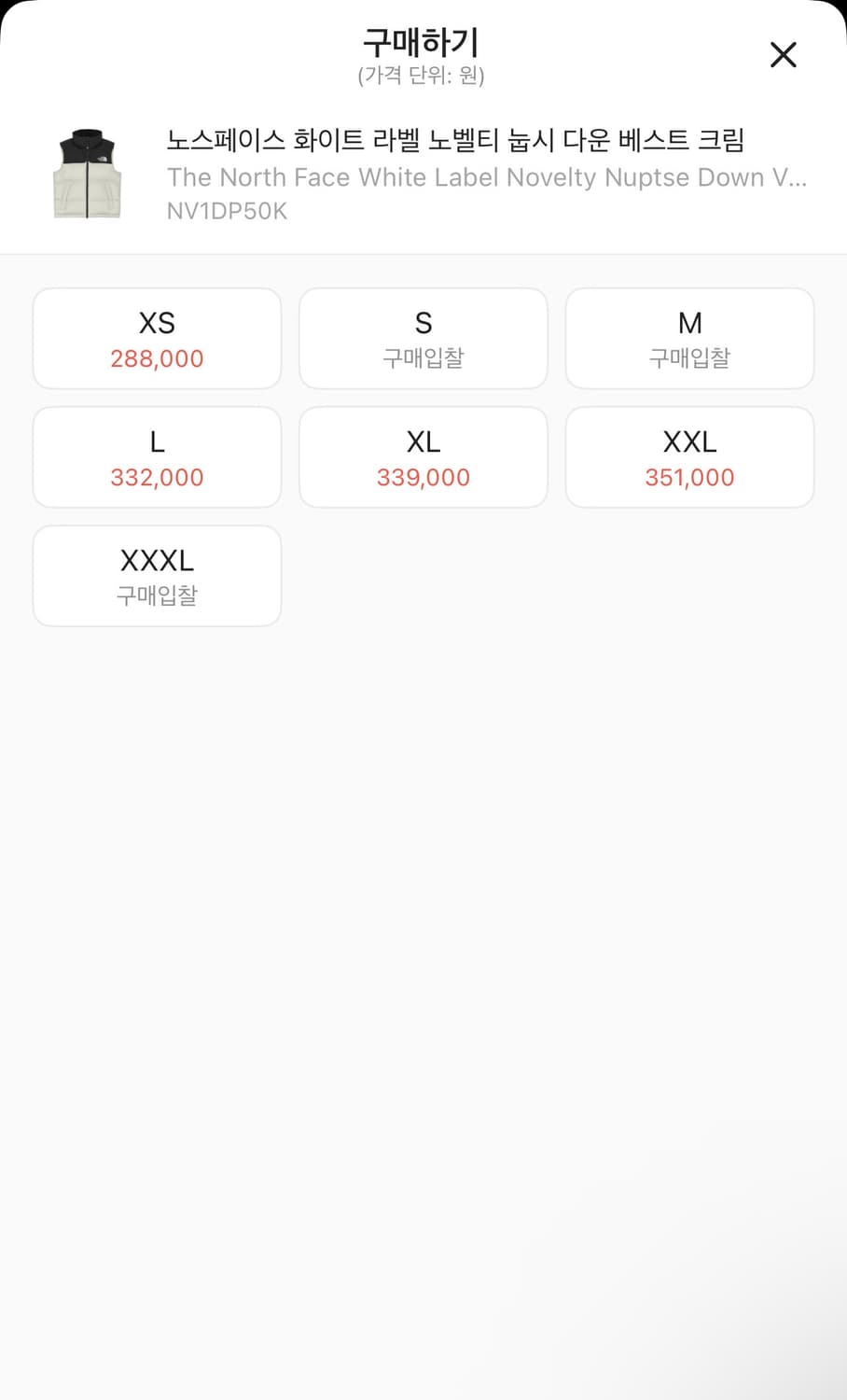Click 구매입찰 label under size S
This screenshot has width=847, height=1400.
[423, 358]
